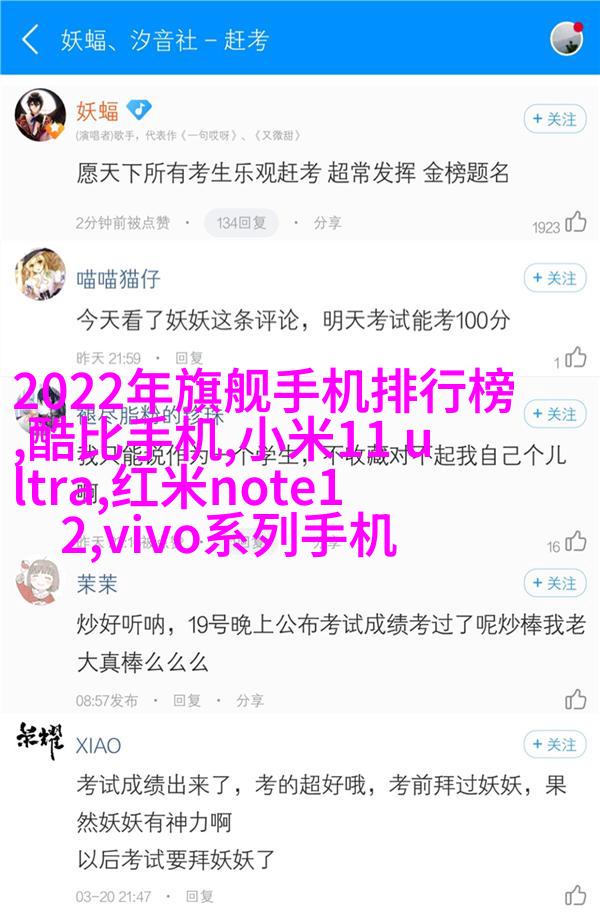Follow user XIAO
The width and height of the screenshot is (600, 915).
pos(555,744)
